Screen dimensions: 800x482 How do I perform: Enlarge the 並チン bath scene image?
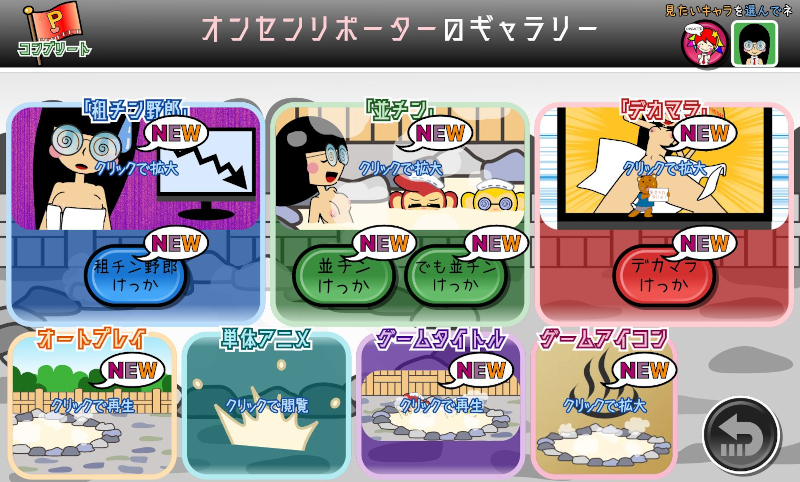399,168
